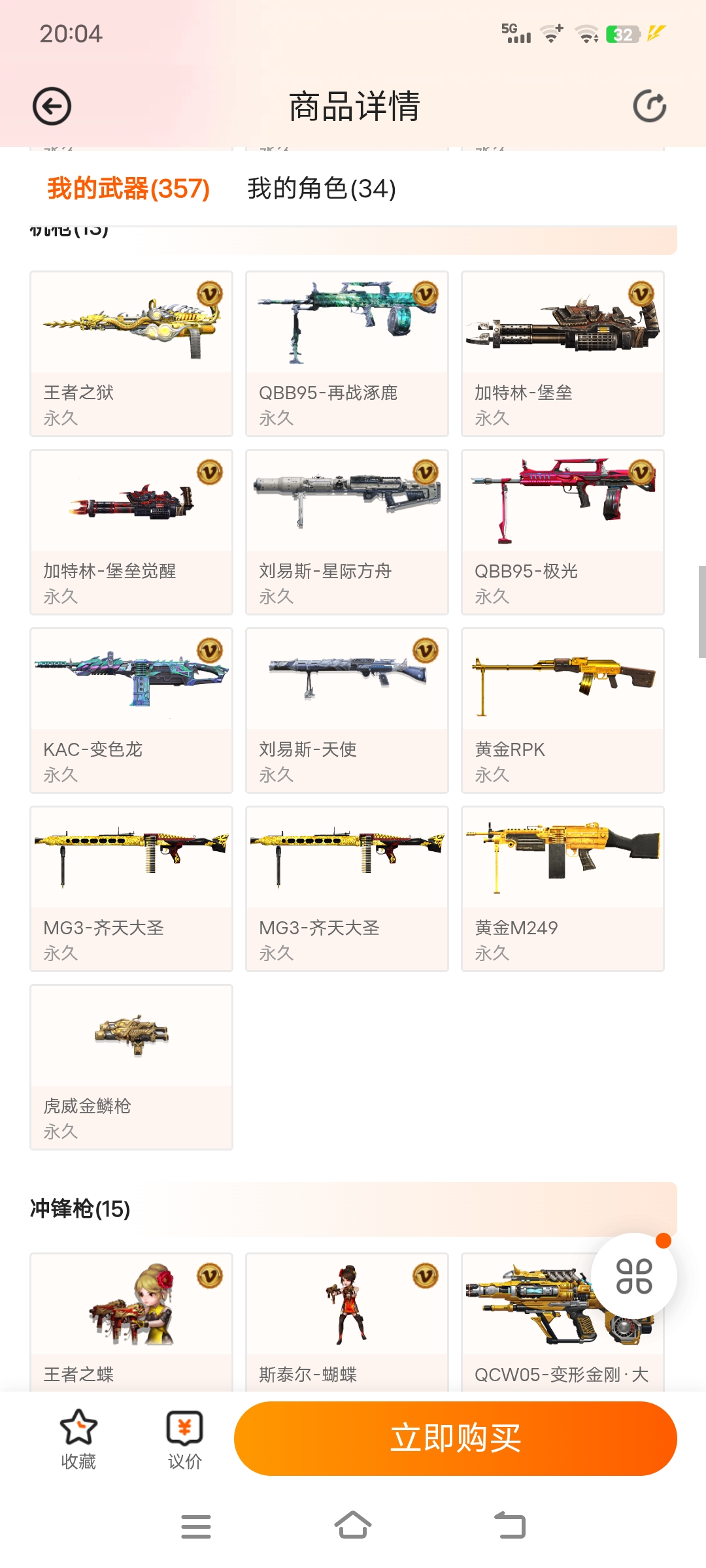This screenshot has height=1568, width=706.
Task: View the 刘易斯-星际方舟 weapon
Action: (347, 532)
